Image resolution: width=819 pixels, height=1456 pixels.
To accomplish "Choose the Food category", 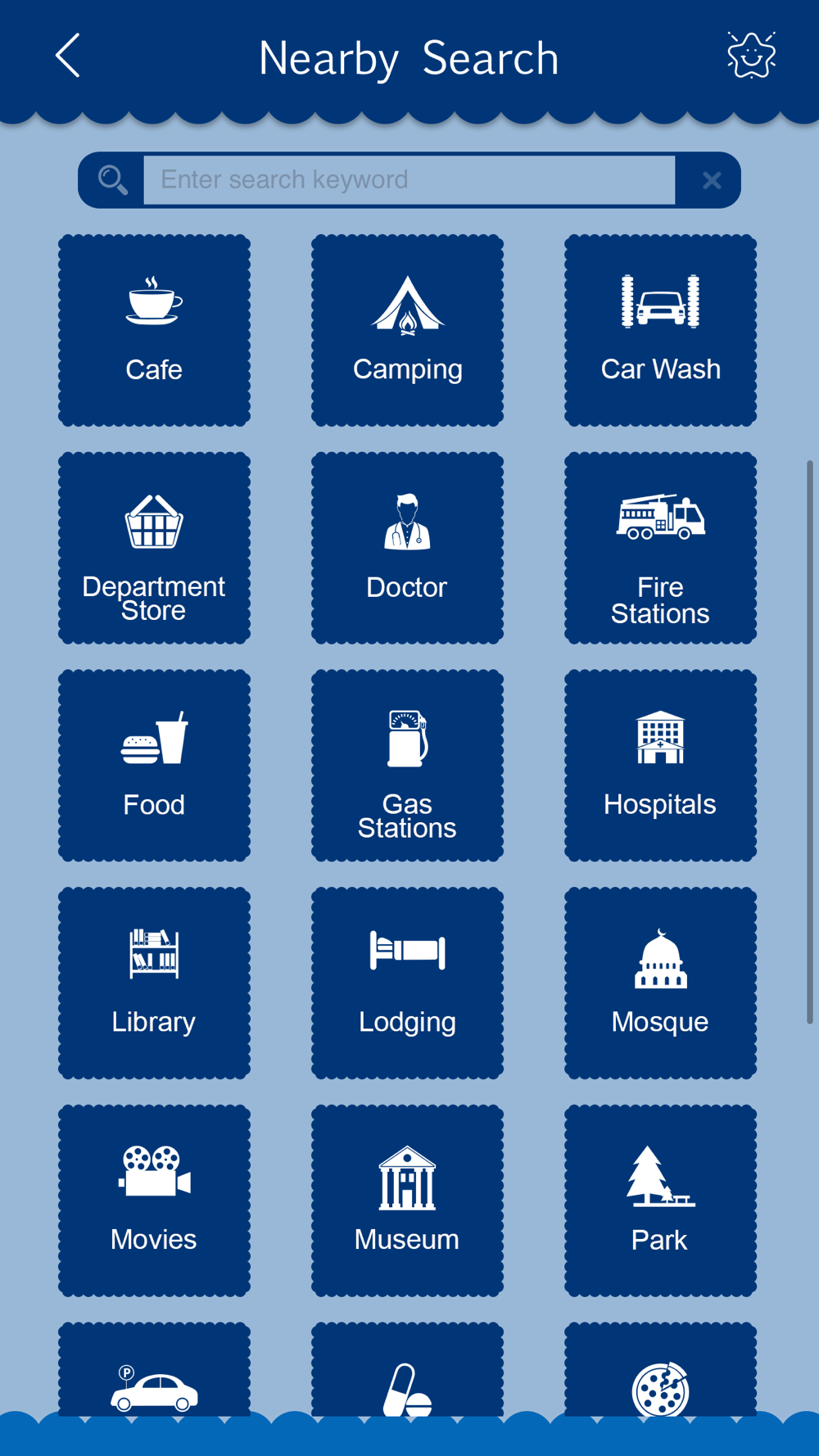I will (x=154, y=765).
